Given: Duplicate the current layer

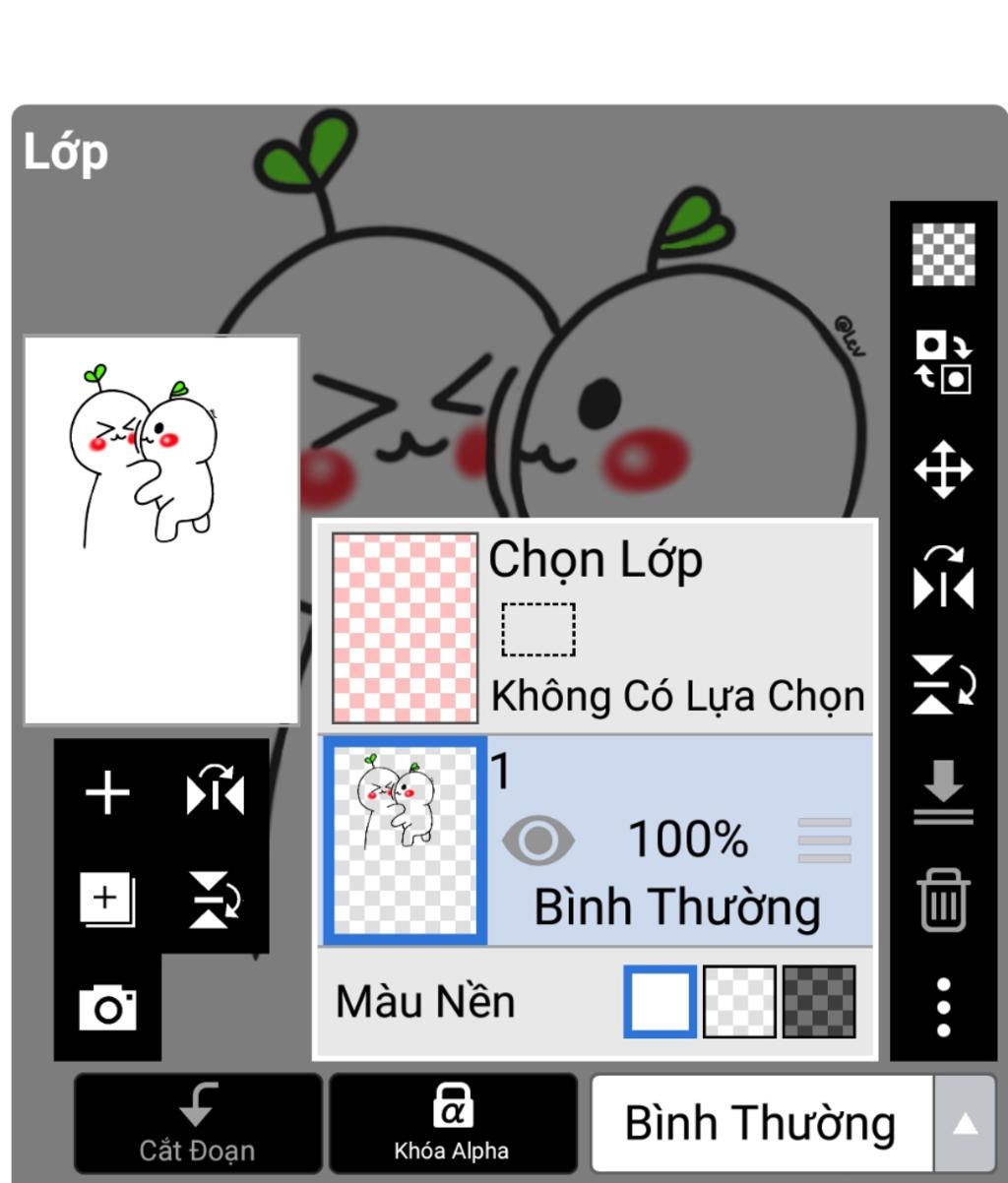Looking at the screenshot, I should [x=107, y=900].
